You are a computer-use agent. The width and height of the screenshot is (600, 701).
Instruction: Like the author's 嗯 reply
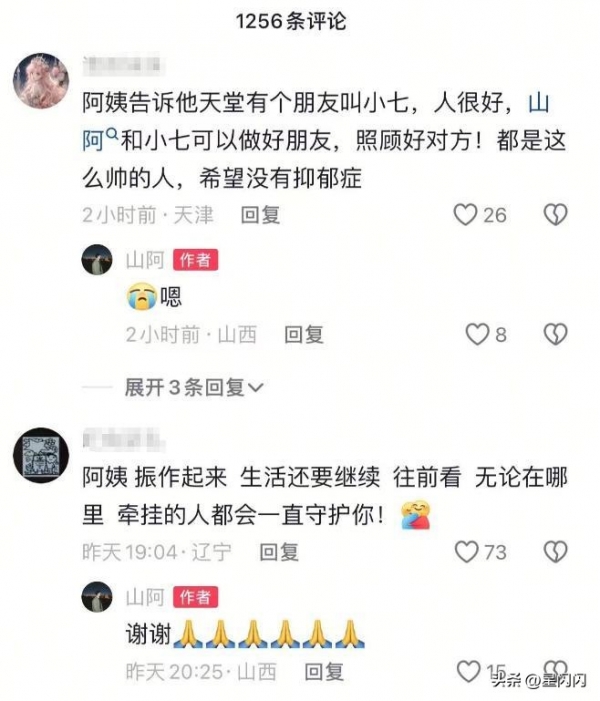tap(477, 334)
